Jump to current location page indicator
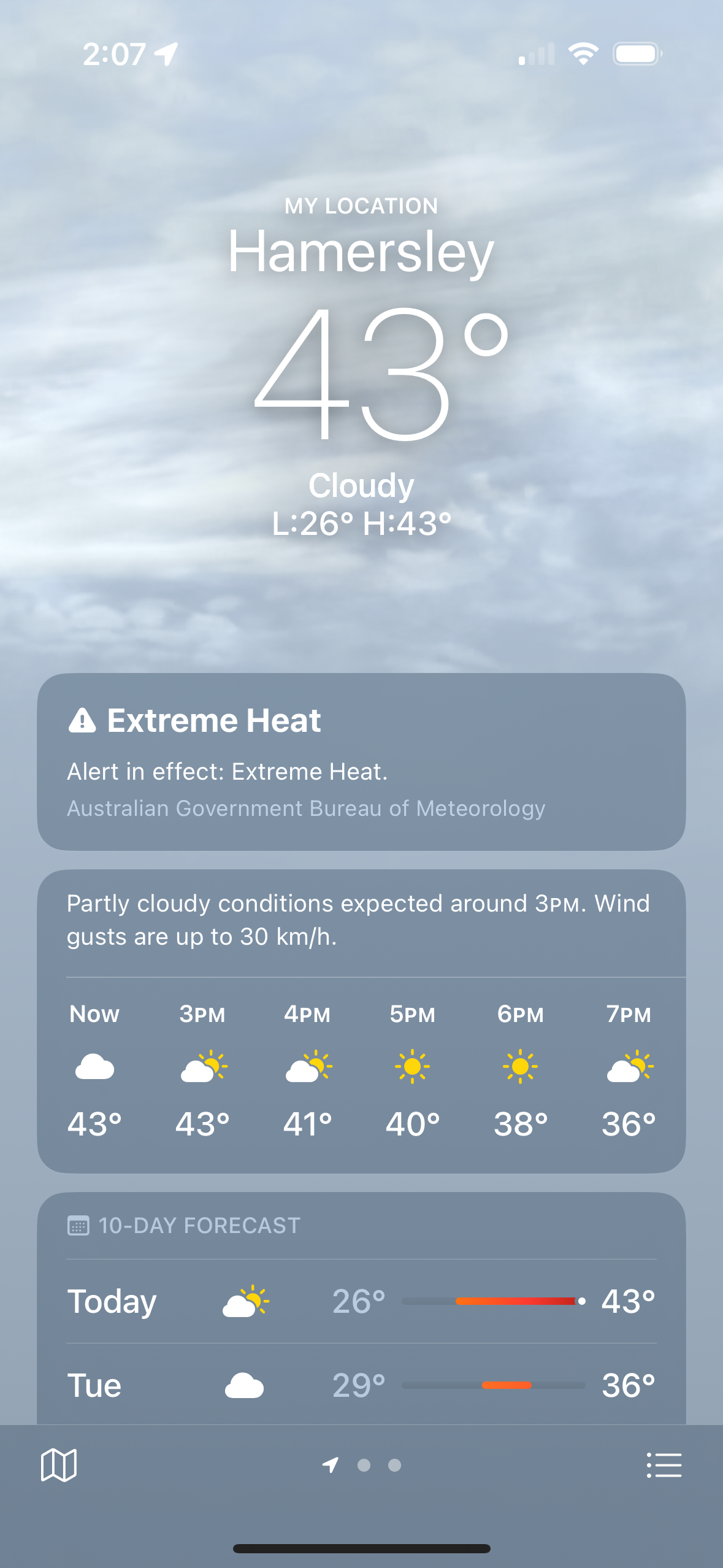723x1568 pixels. click(331, 1466)
